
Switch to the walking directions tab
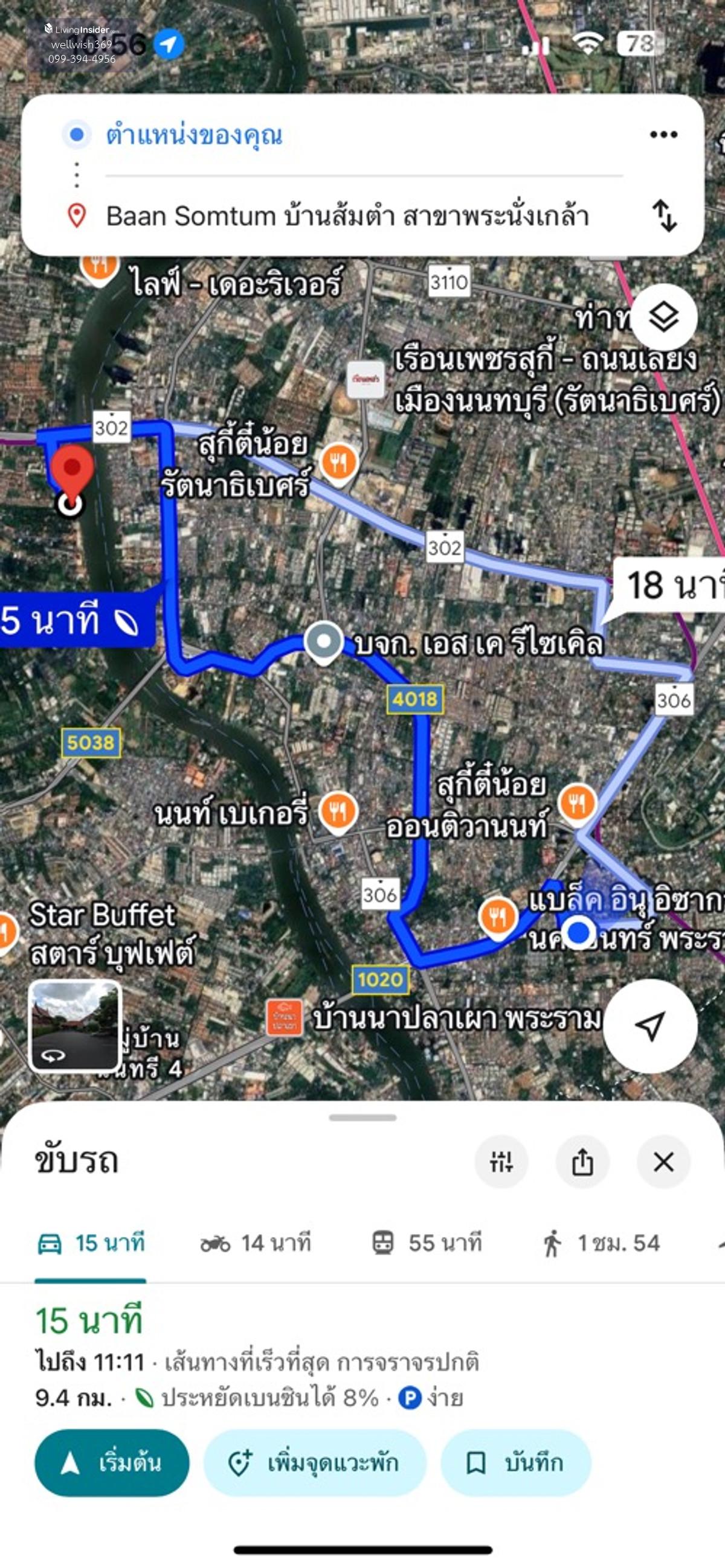(600, 1243)
